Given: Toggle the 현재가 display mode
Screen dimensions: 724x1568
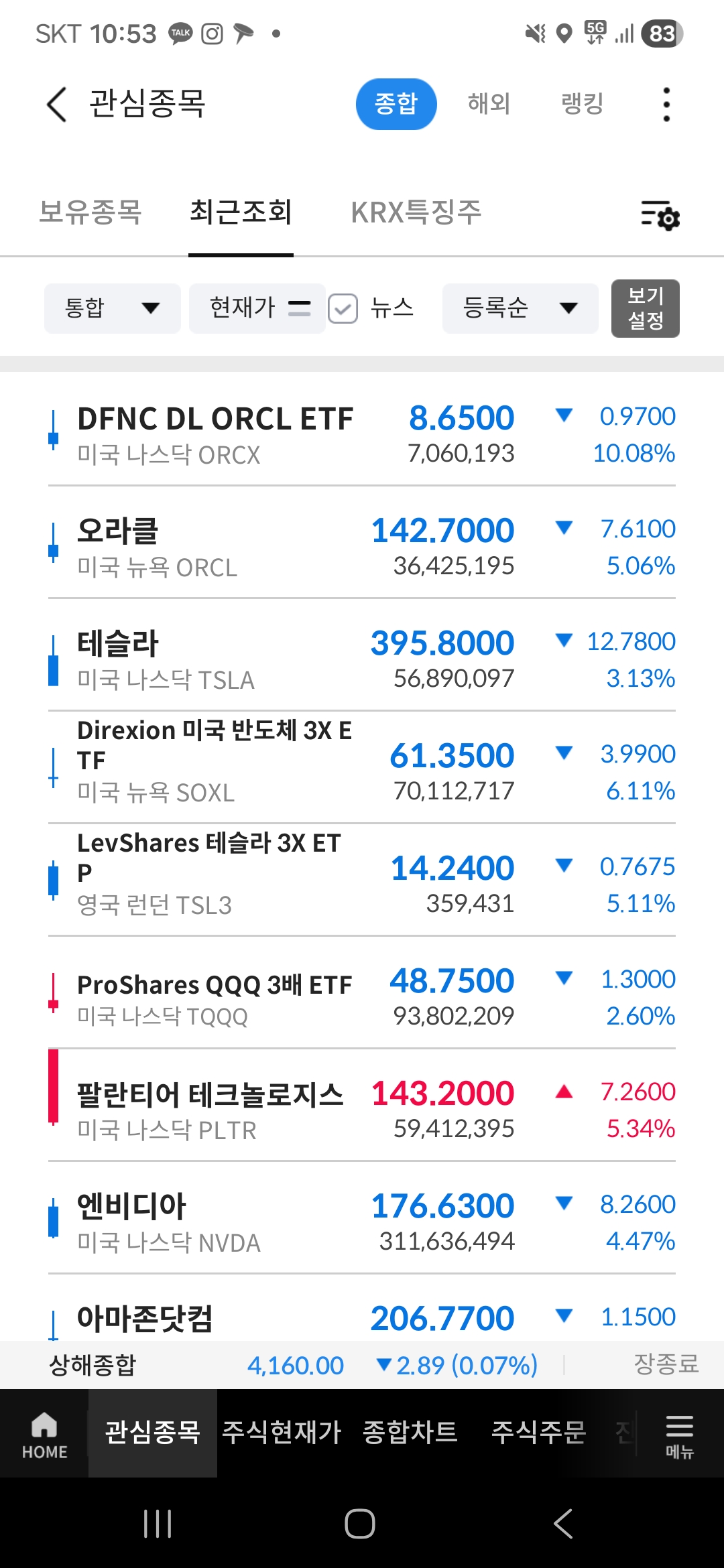Looking at the screenshot, I should [257, 308].
